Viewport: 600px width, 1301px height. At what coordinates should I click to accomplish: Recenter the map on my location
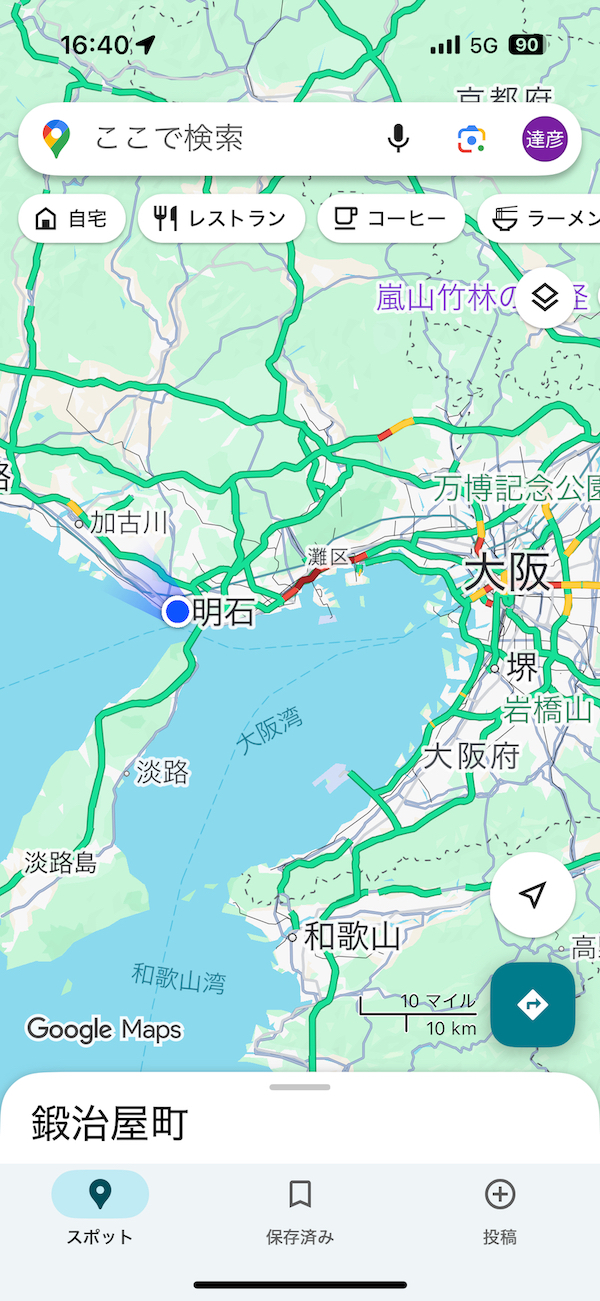[x=533, y=895]
